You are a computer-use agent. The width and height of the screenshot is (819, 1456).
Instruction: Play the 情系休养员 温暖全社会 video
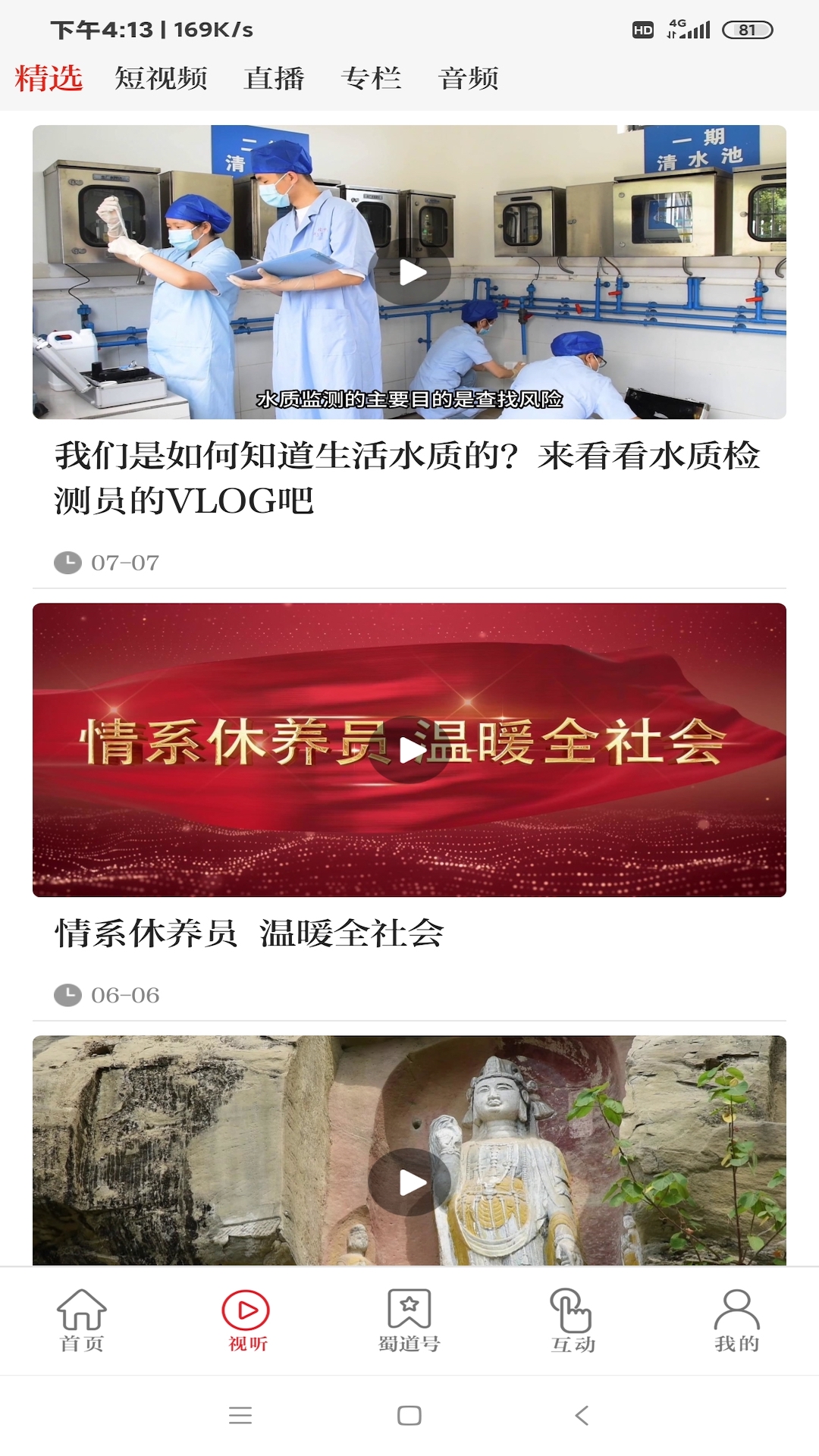(x=409, y=751)
